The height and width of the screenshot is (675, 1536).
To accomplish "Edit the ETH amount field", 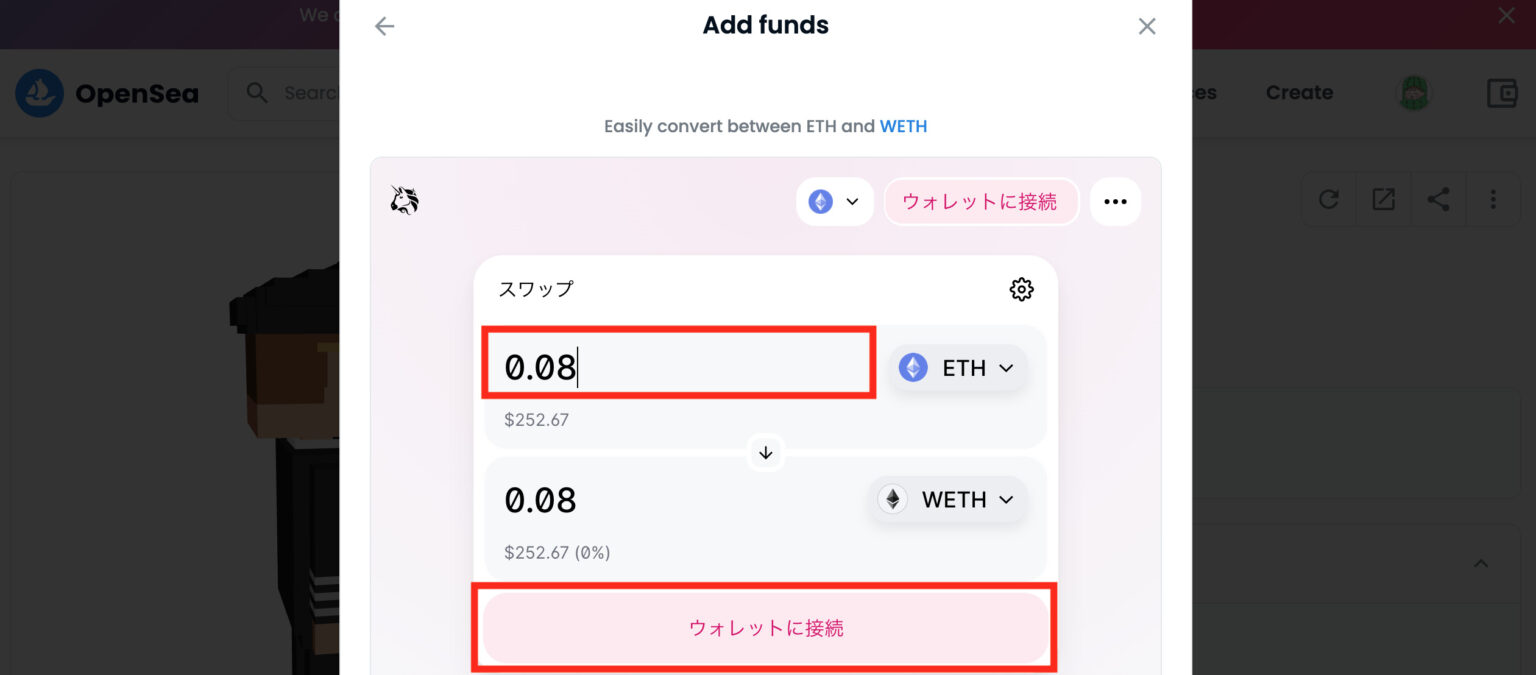I will point(680,367).
